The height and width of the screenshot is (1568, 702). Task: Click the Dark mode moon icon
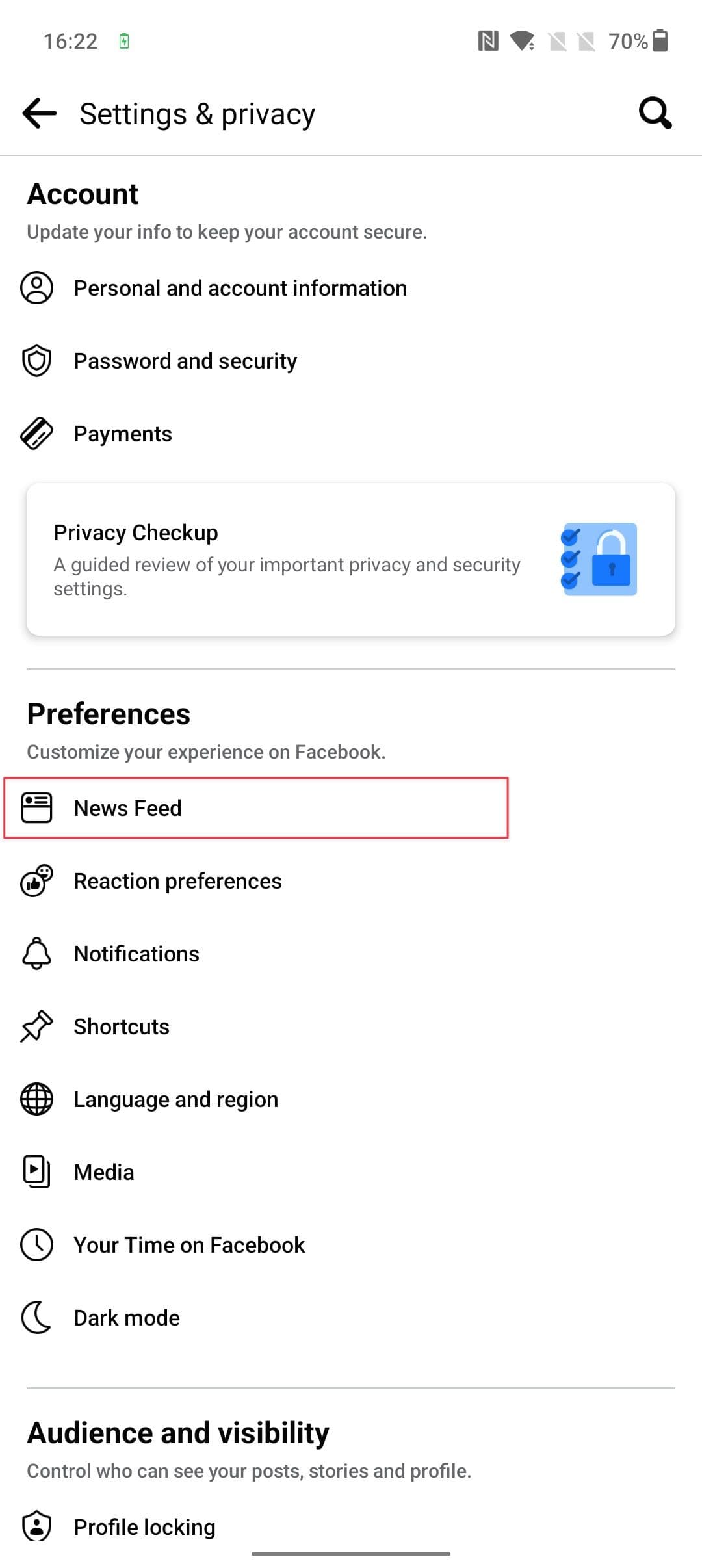pos(37,1318)
